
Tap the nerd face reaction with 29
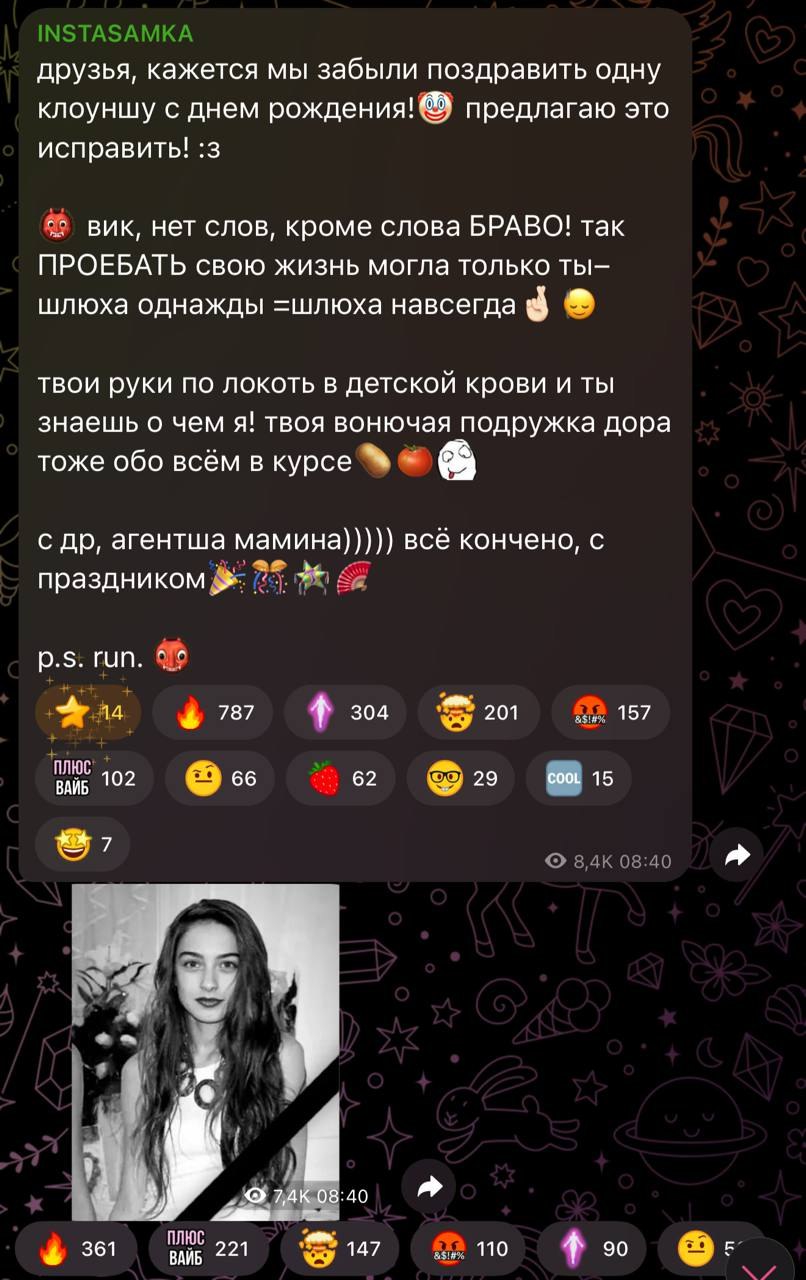coord(462,778)
